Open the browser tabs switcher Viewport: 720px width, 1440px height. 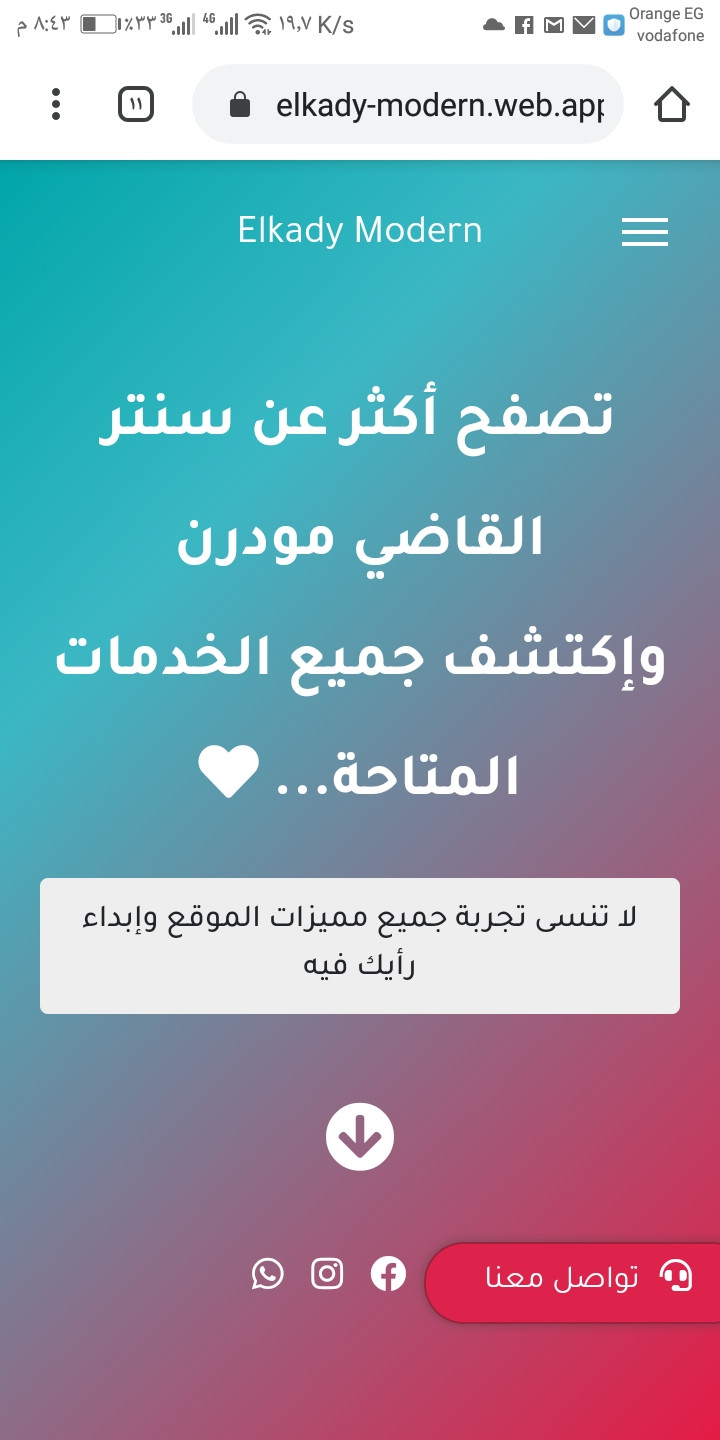[x=136, y=104]
